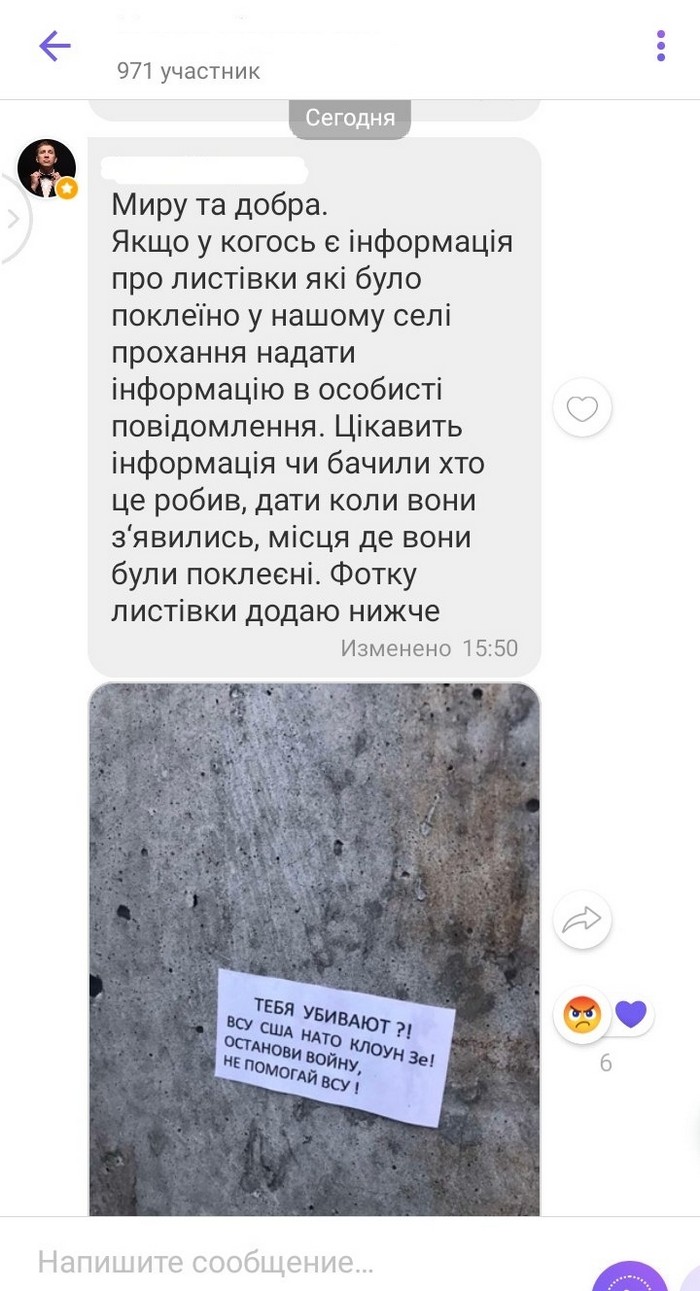This screenshot has height=1291, width=700.
Task: Go back with the arrow icon
Action: 54,46
